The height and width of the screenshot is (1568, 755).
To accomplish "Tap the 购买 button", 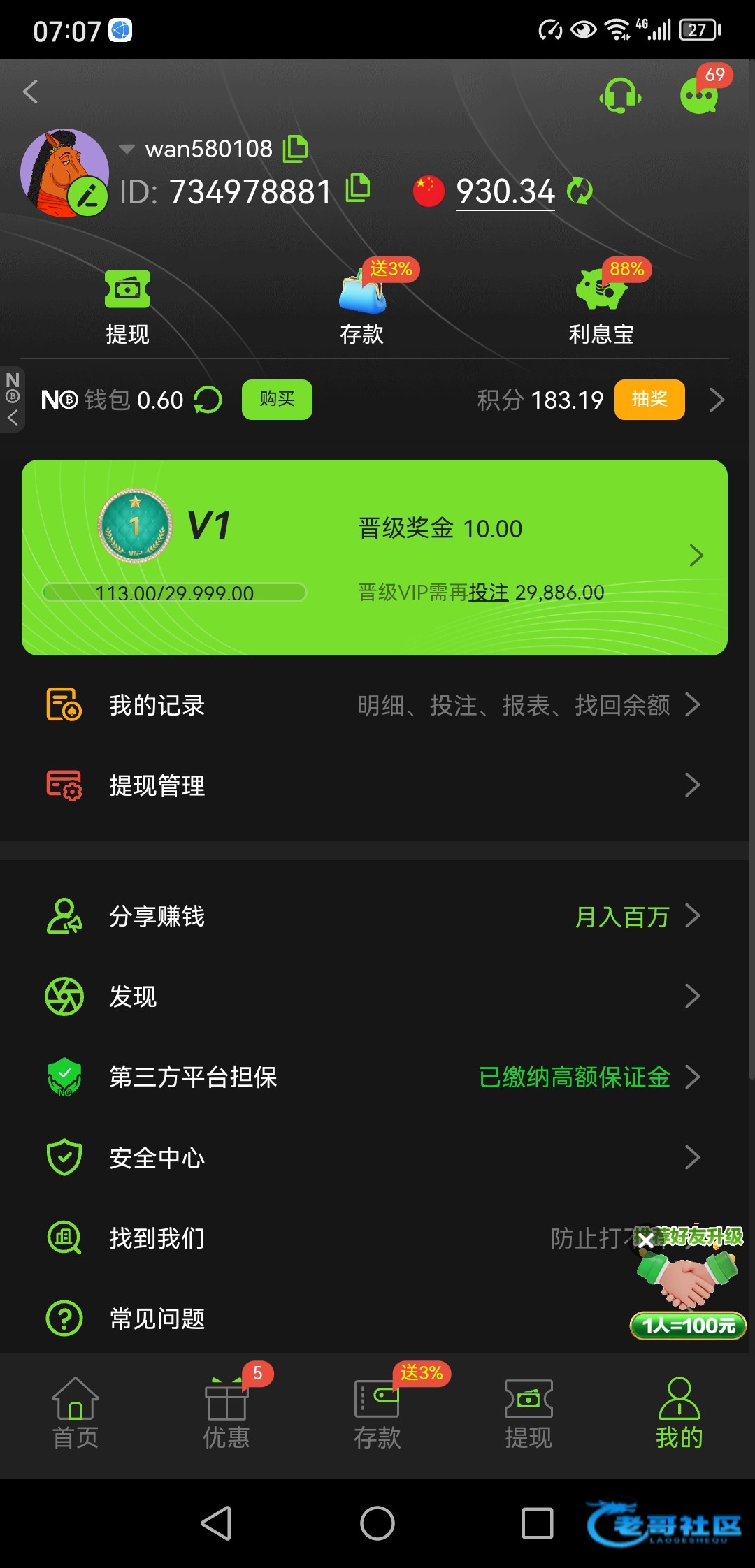I will point(277,400).
